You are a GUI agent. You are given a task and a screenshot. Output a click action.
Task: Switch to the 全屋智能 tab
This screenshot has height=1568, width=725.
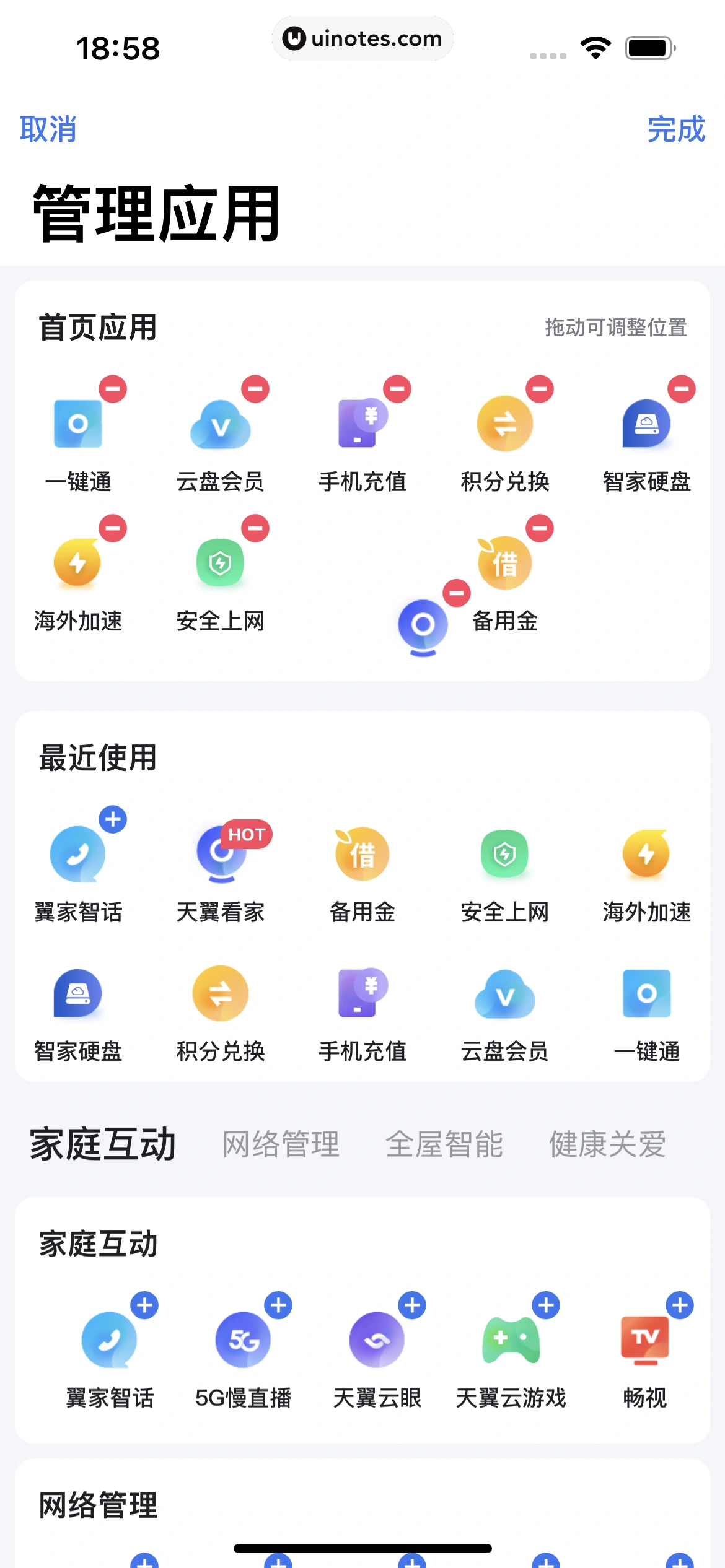click(x=444, y=1144)
